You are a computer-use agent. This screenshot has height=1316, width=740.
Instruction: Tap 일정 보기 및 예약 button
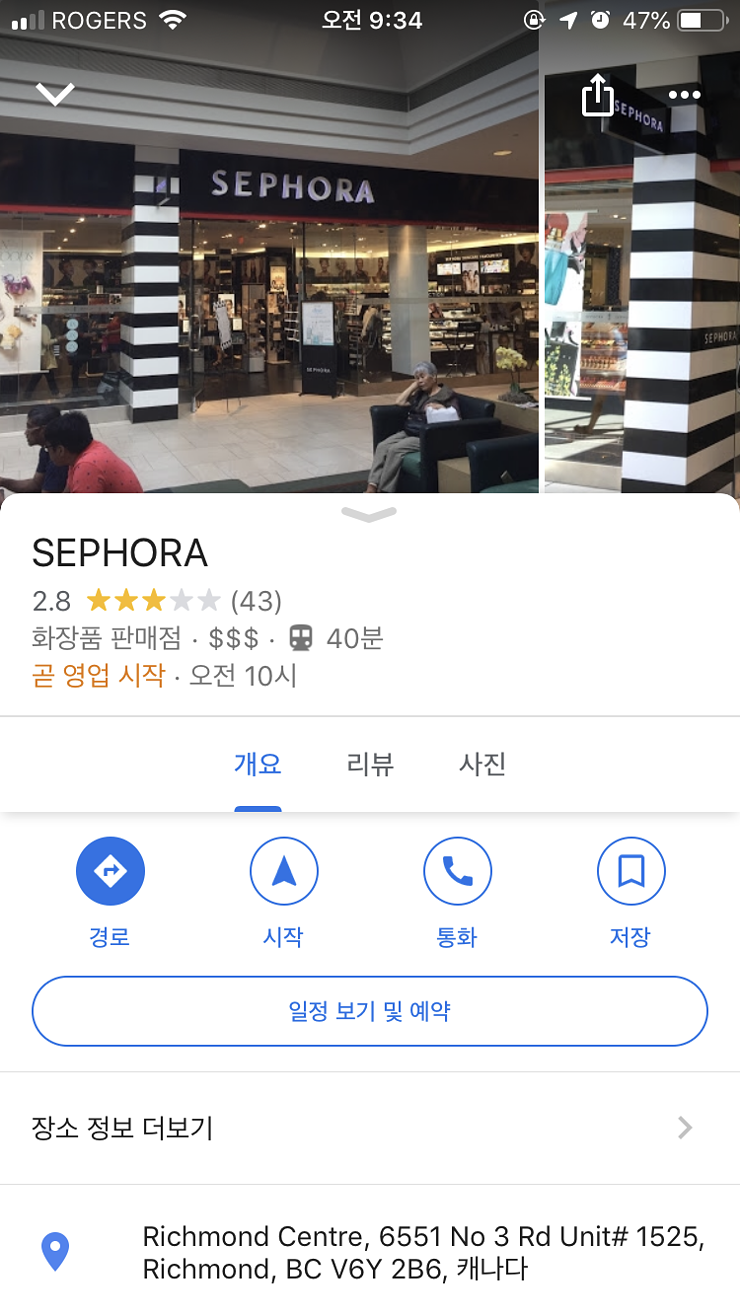(x=370, y=1011)
